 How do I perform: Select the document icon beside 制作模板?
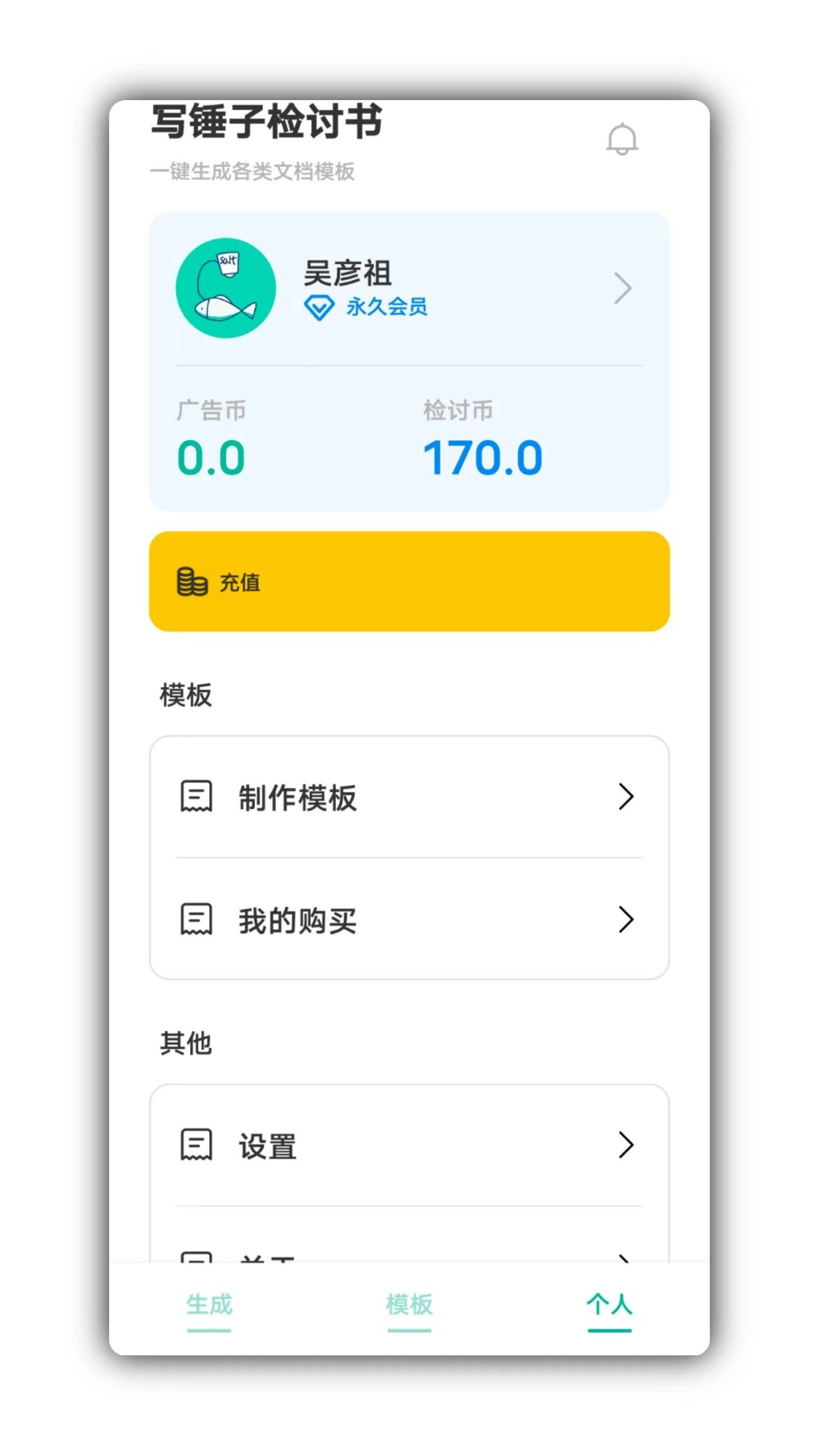coord(195,796)
